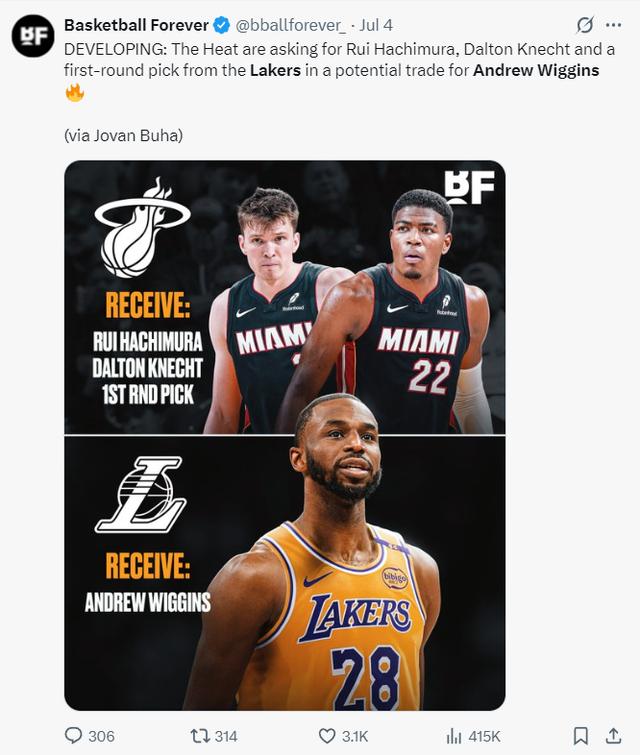Open the Basketball Forever account name

(136, 24)
